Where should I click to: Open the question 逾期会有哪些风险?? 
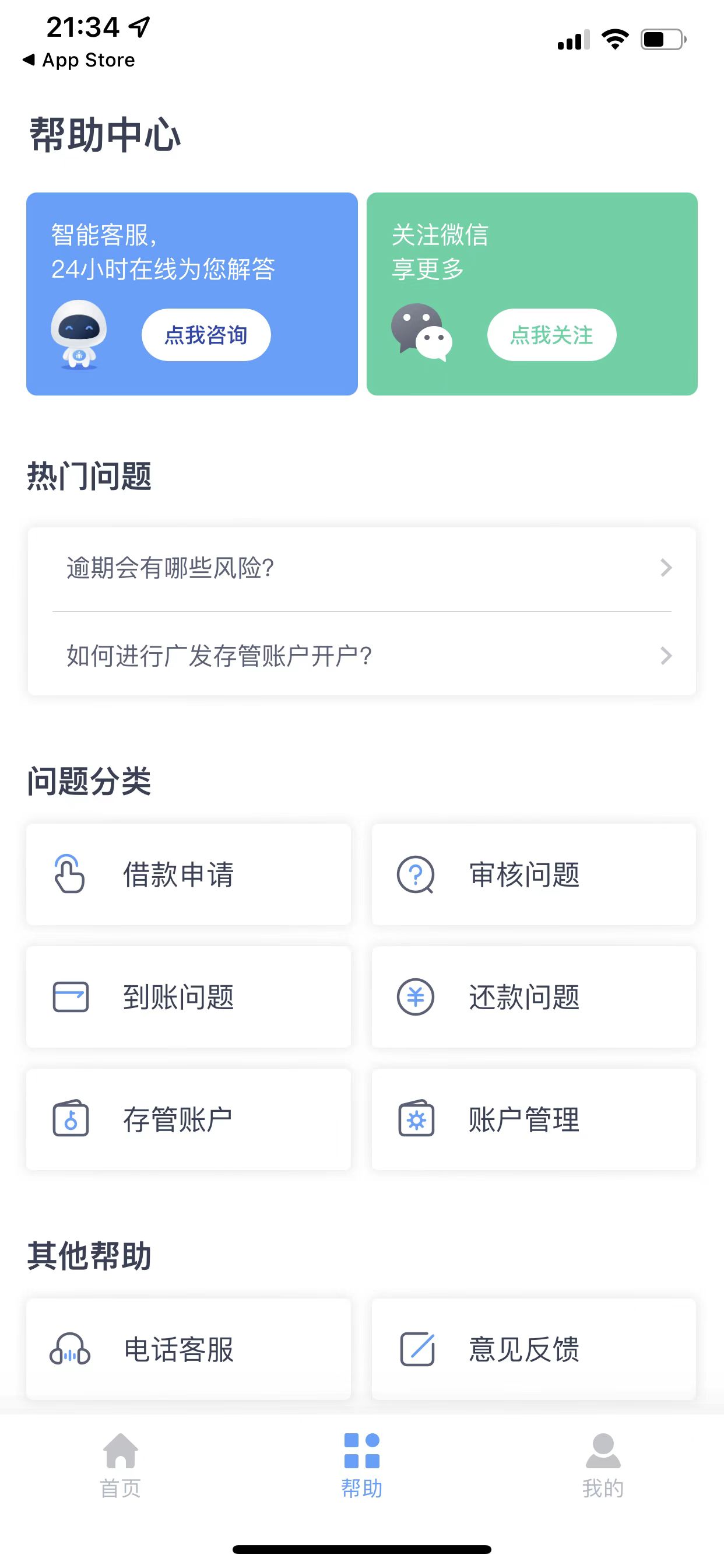[x=362, y=569]
